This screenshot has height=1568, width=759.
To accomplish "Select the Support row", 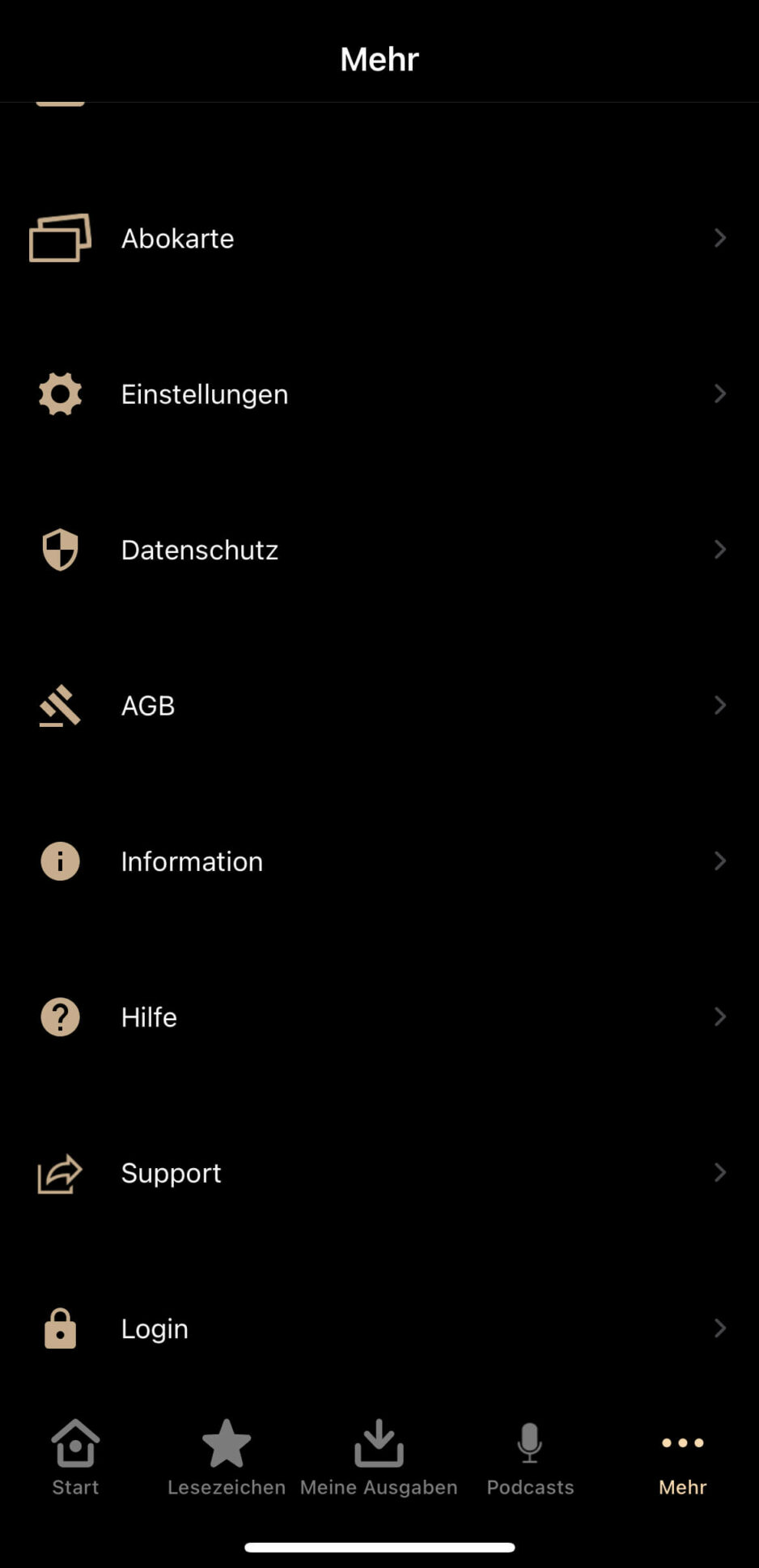I will pyautogui.click(x=379, y=1172).
